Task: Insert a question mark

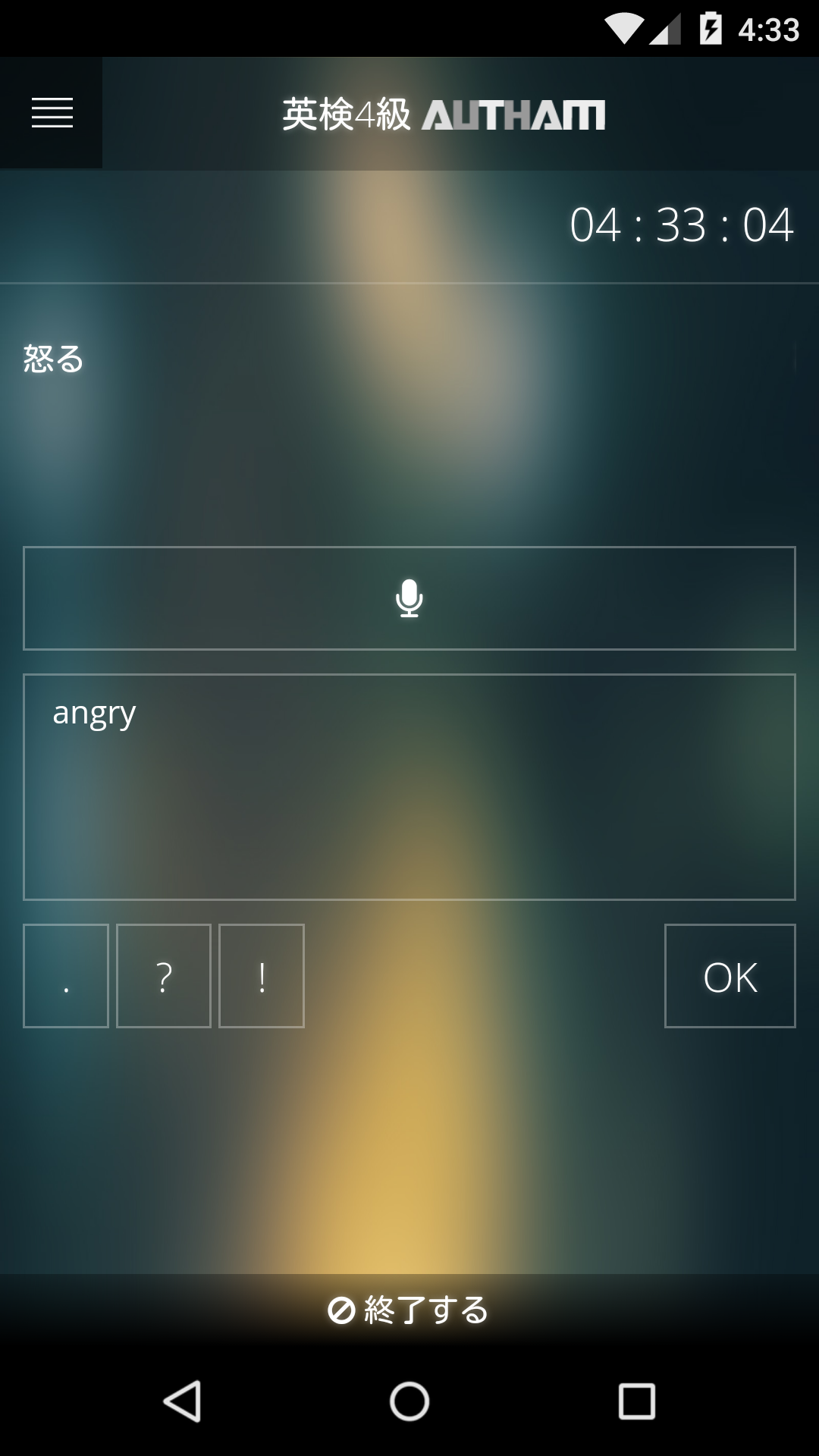Action: (x=164, y=976)
